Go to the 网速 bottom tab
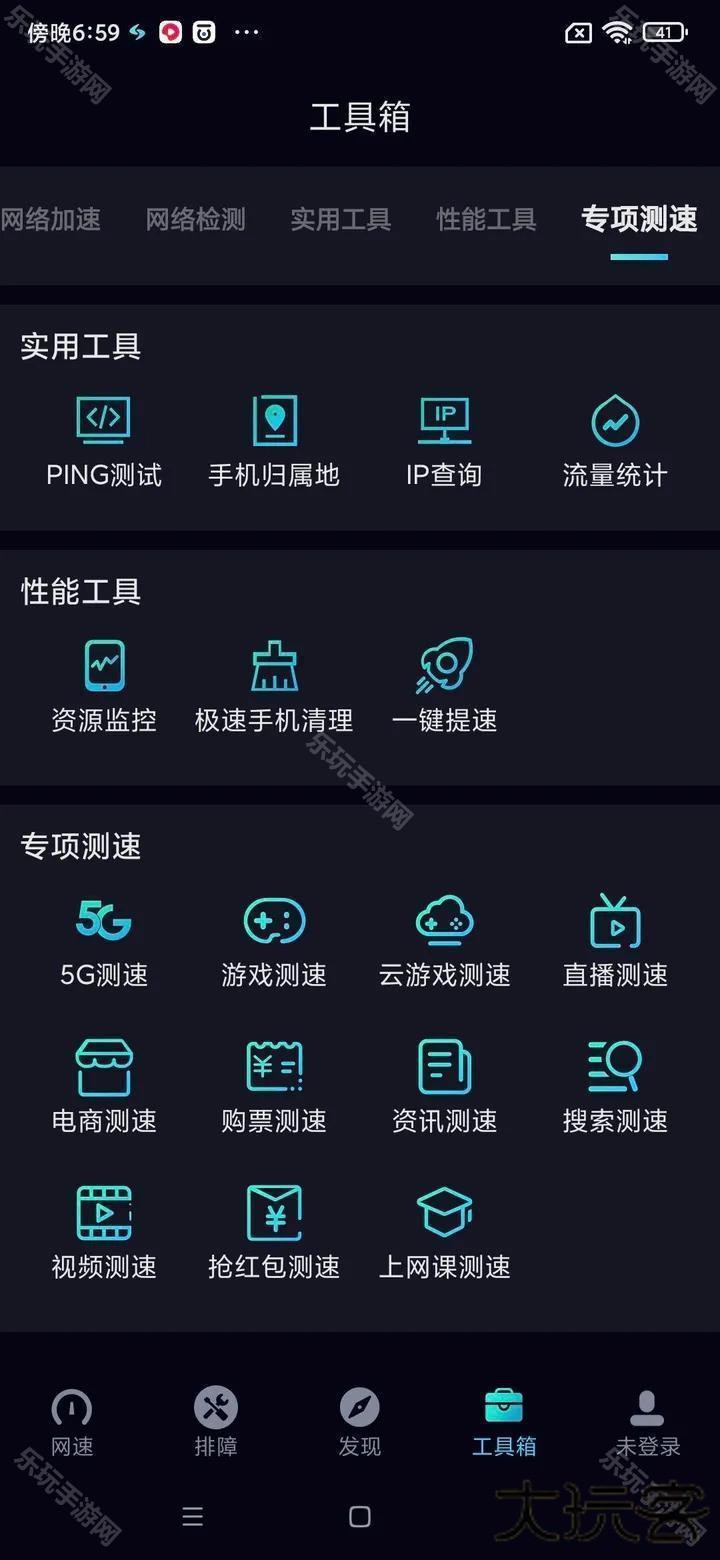The image size is (720, 1560). tap(72, 1422)
